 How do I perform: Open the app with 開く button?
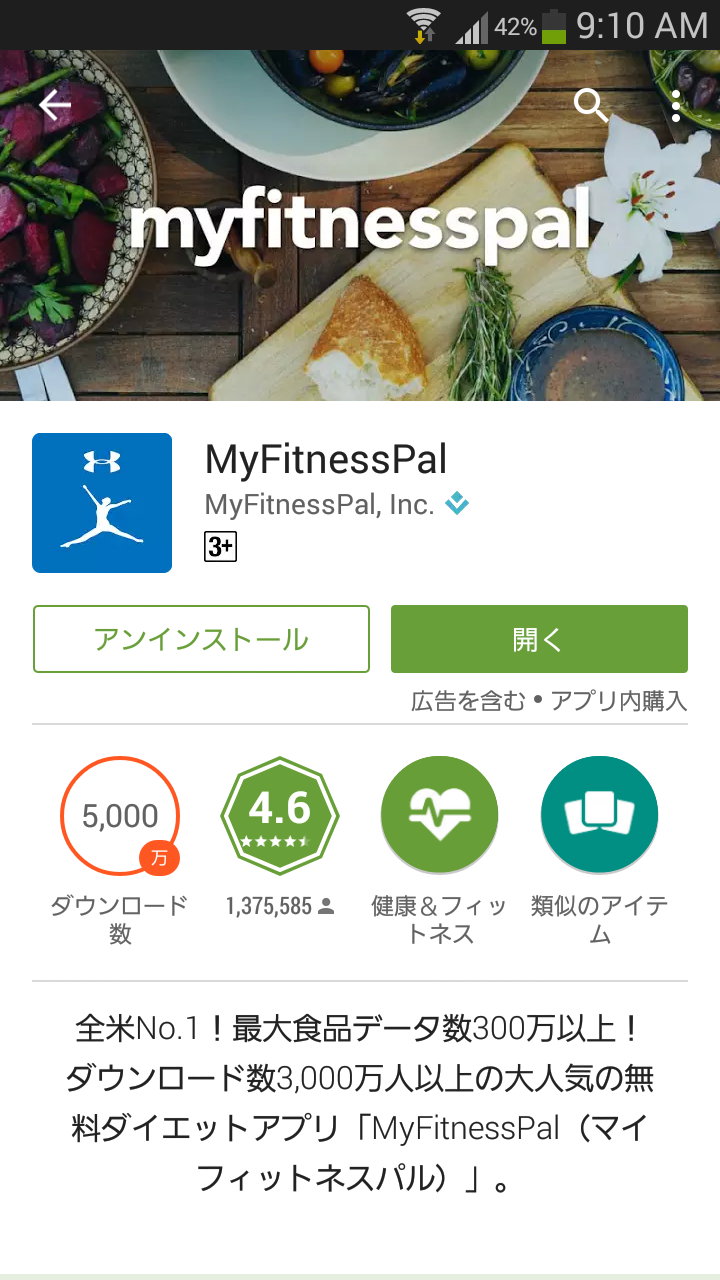(x=539, y=639)
